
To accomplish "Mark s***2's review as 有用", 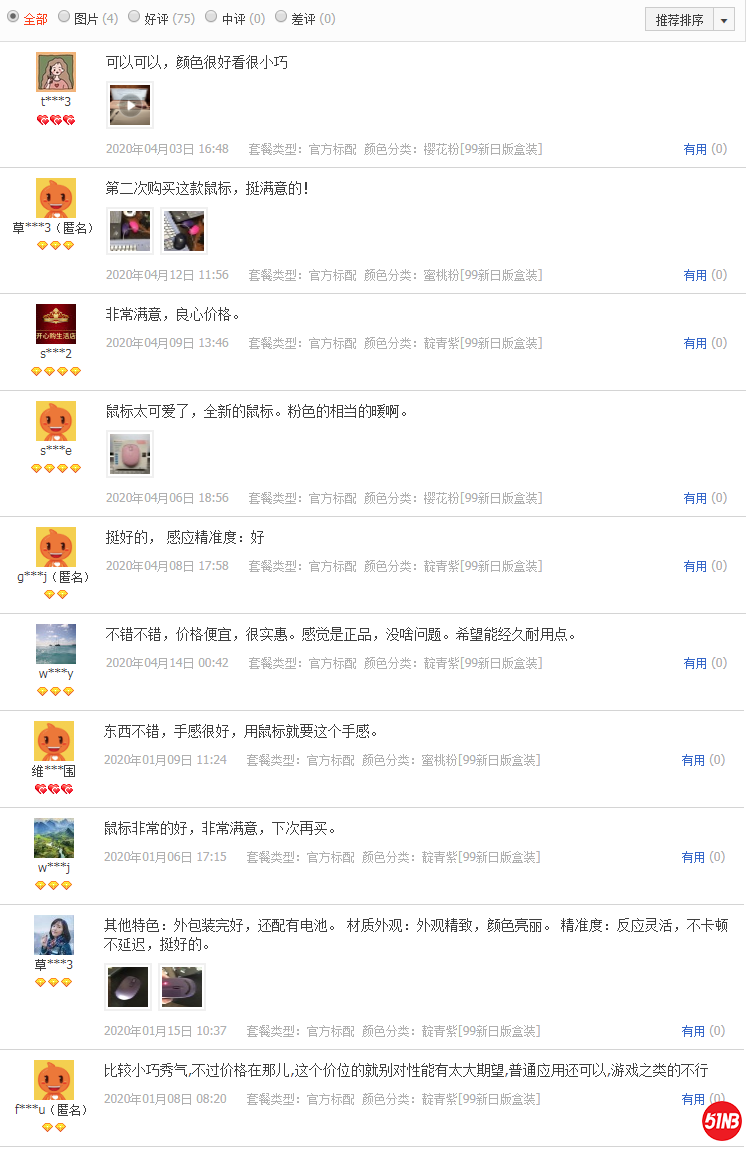I will 694,343.
